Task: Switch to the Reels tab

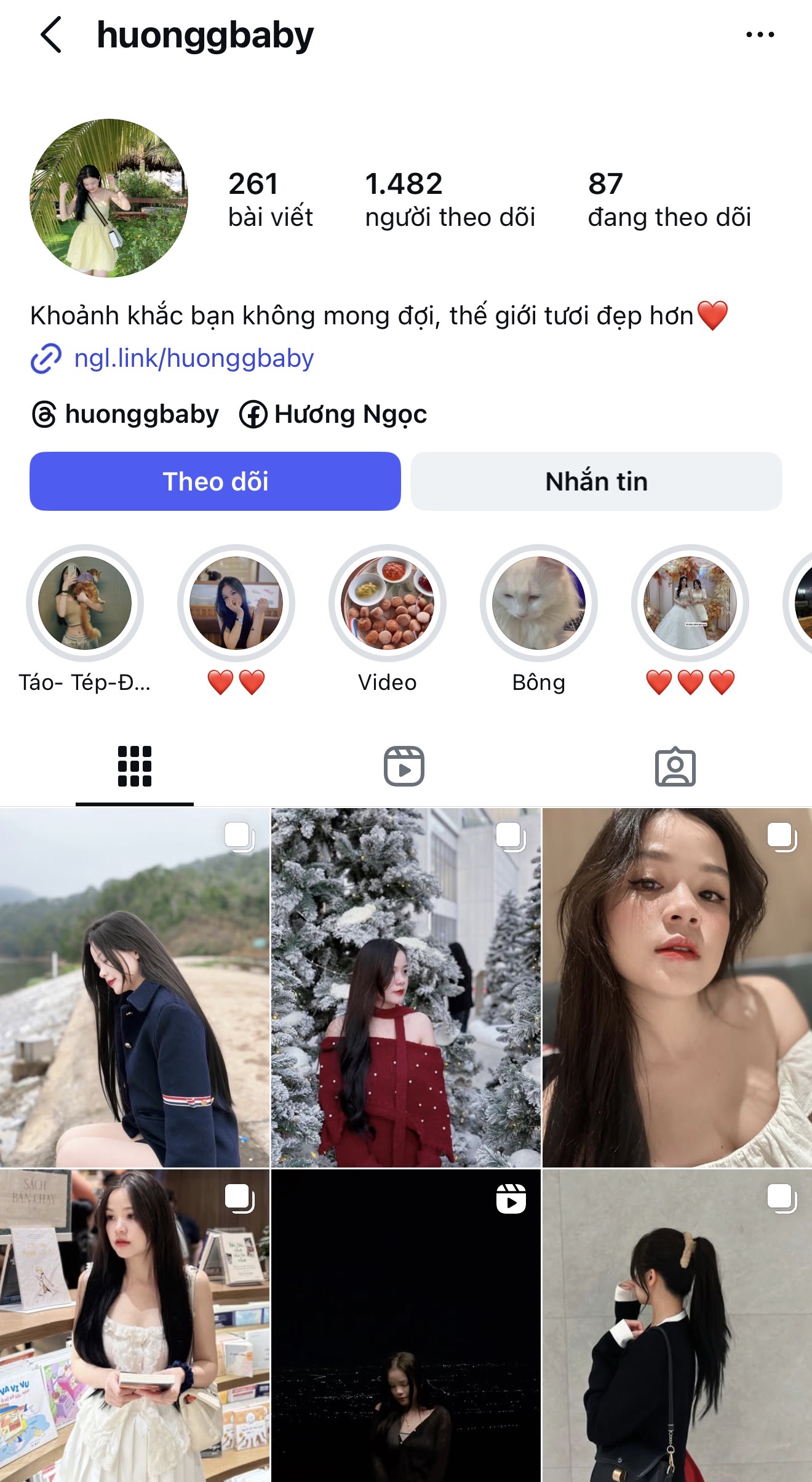Action: click(404, 766)
